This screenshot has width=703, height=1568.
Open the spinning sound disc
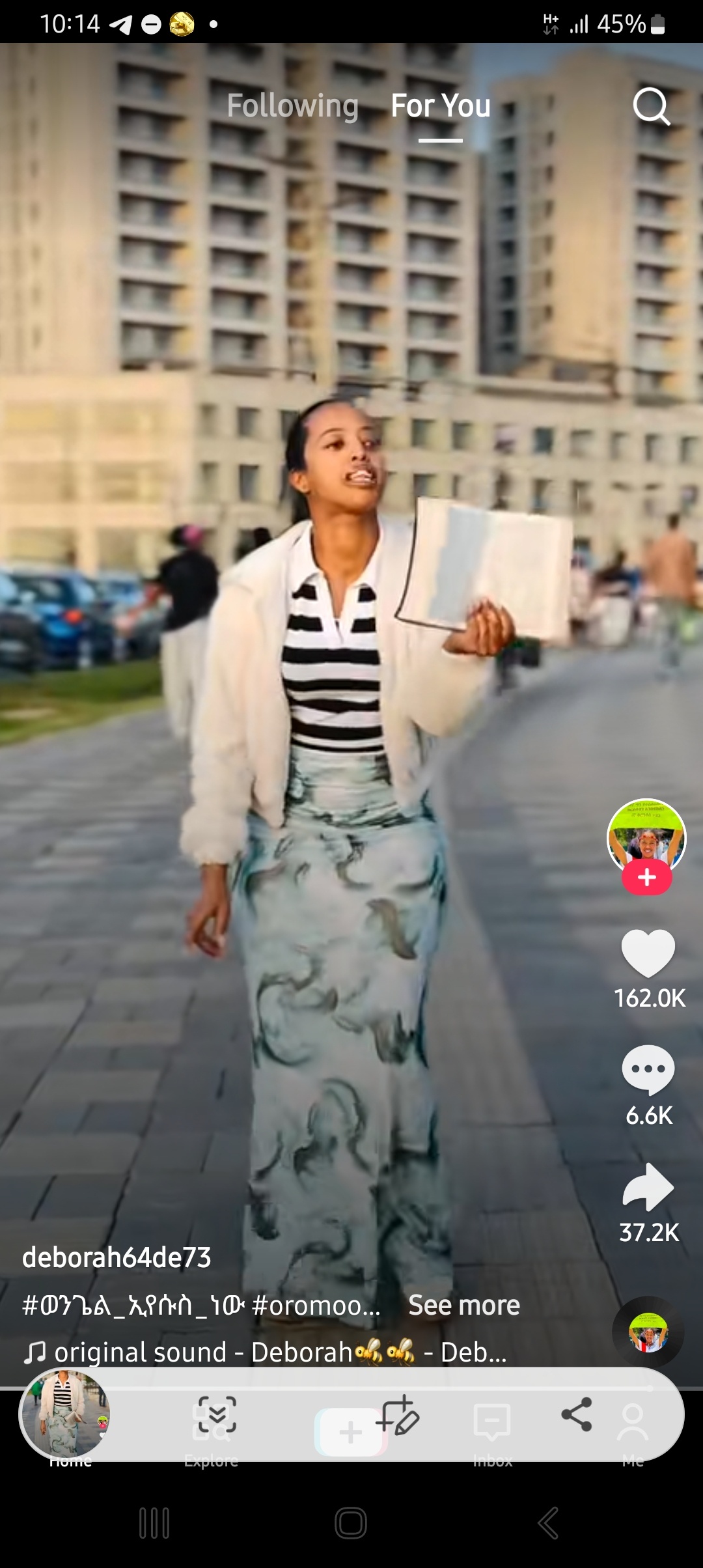click(x=648, y=1332)
